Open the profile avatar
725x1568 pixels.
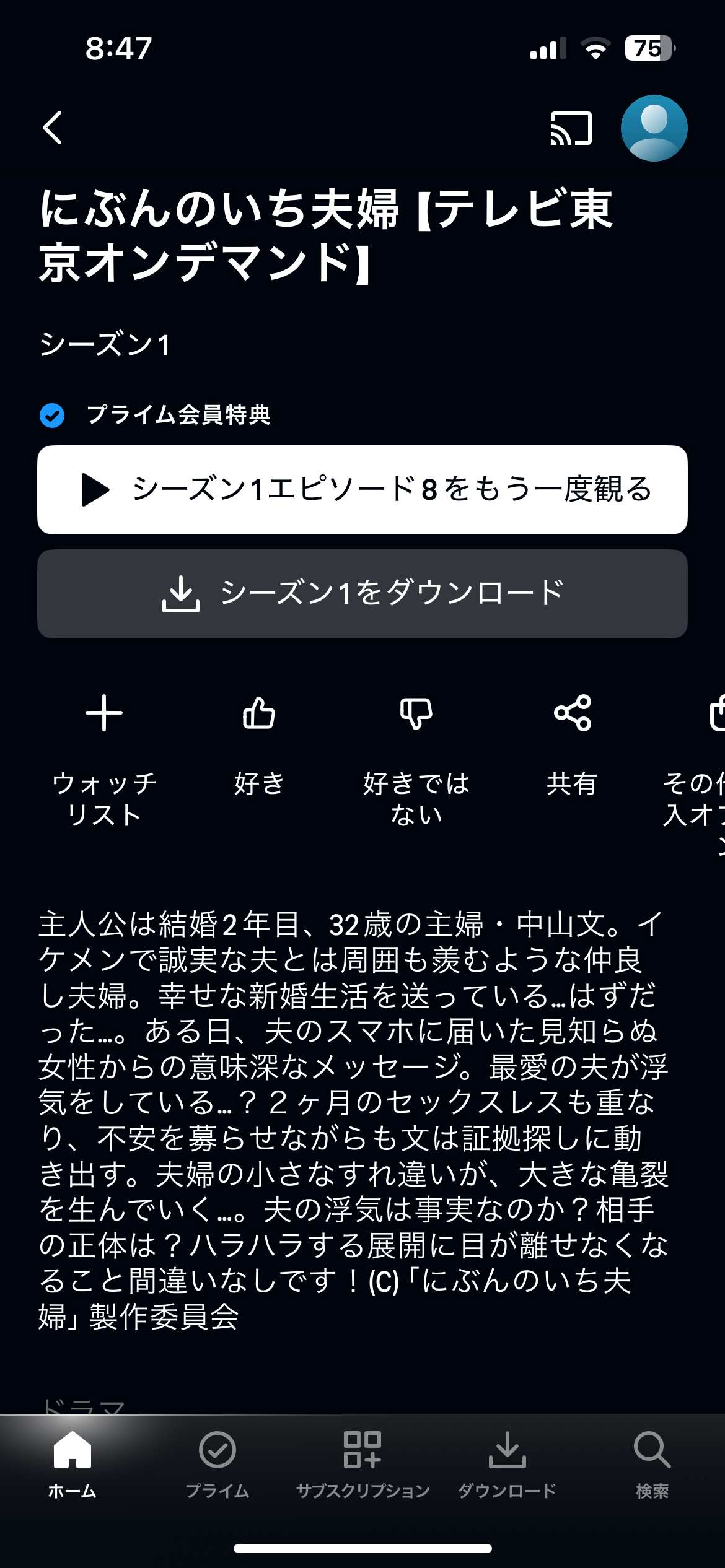coord(654,128)
